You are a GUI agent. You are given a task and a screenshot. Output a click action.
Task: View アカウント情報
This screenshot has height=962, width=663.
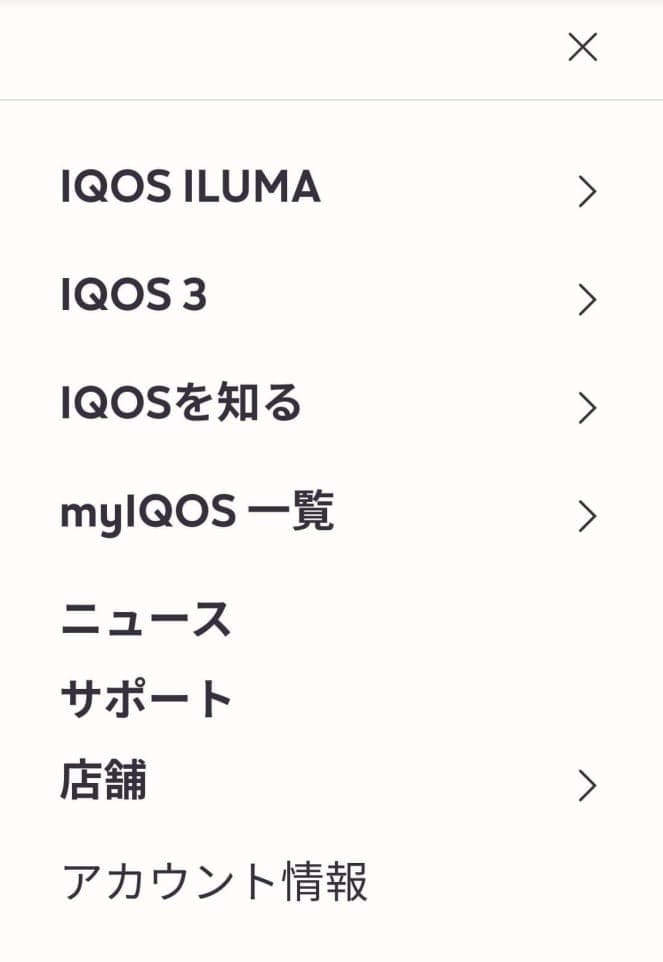[215, 882]
